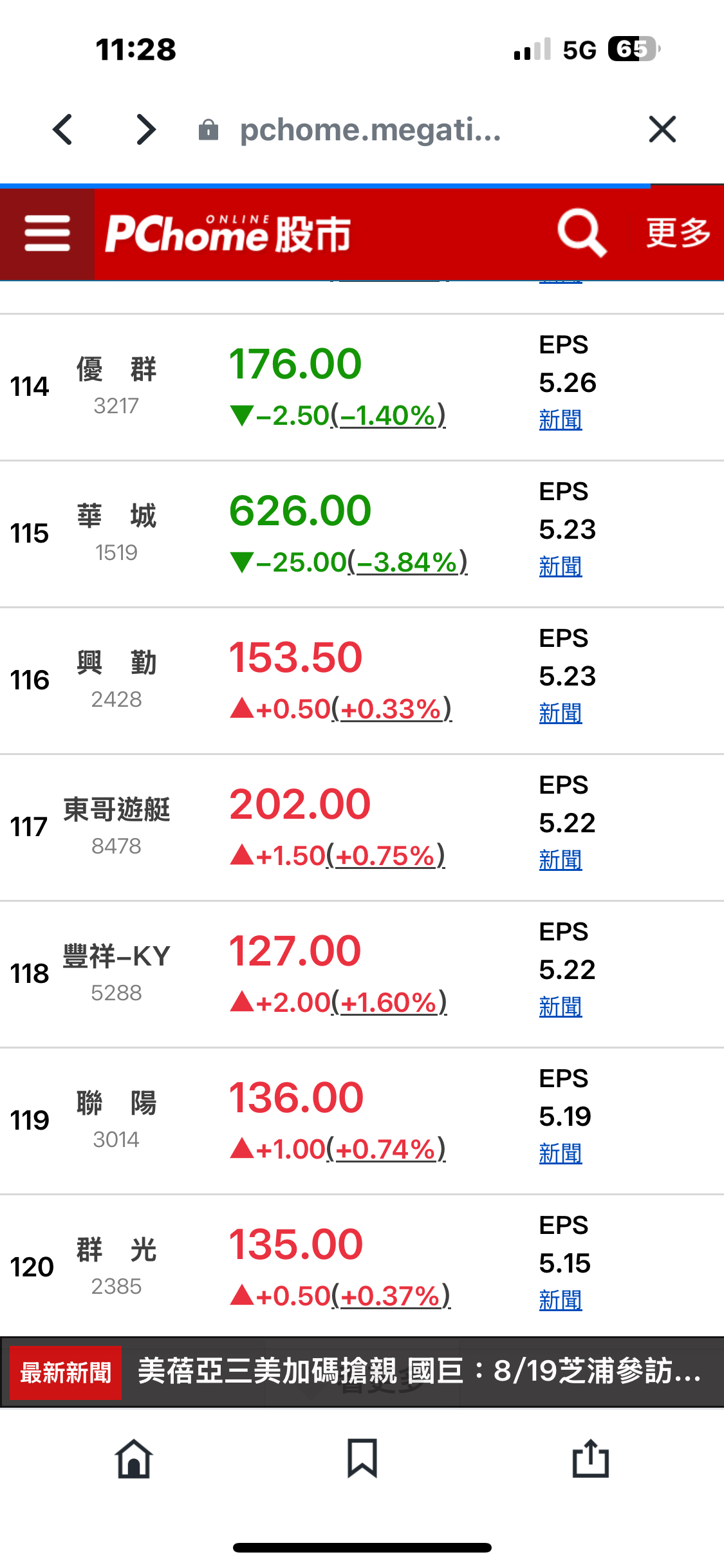Screen dimensions: 724x1568
Task: Open 新聞 link for 豐祥-KY 5288
Action: pyautogui.click(x=561, y=1007)
